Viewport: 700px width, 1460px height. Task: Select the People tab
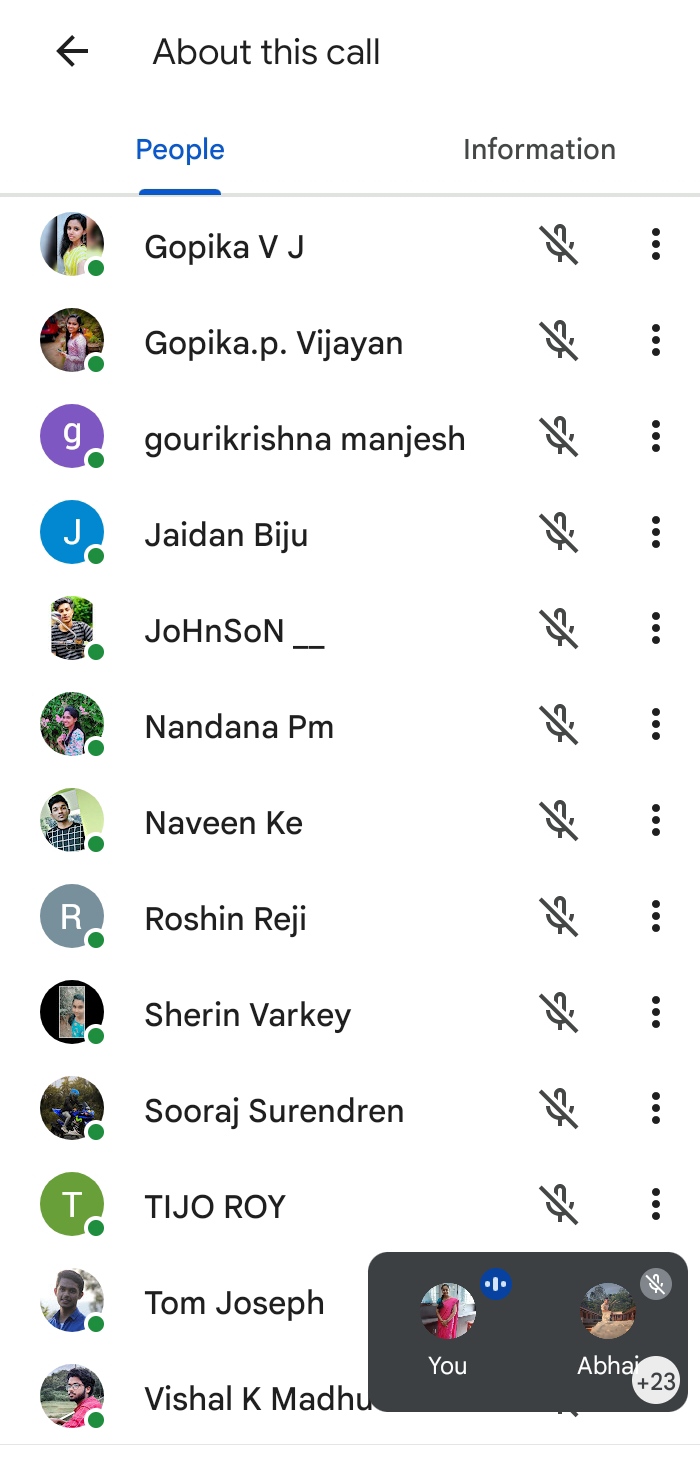180,150
